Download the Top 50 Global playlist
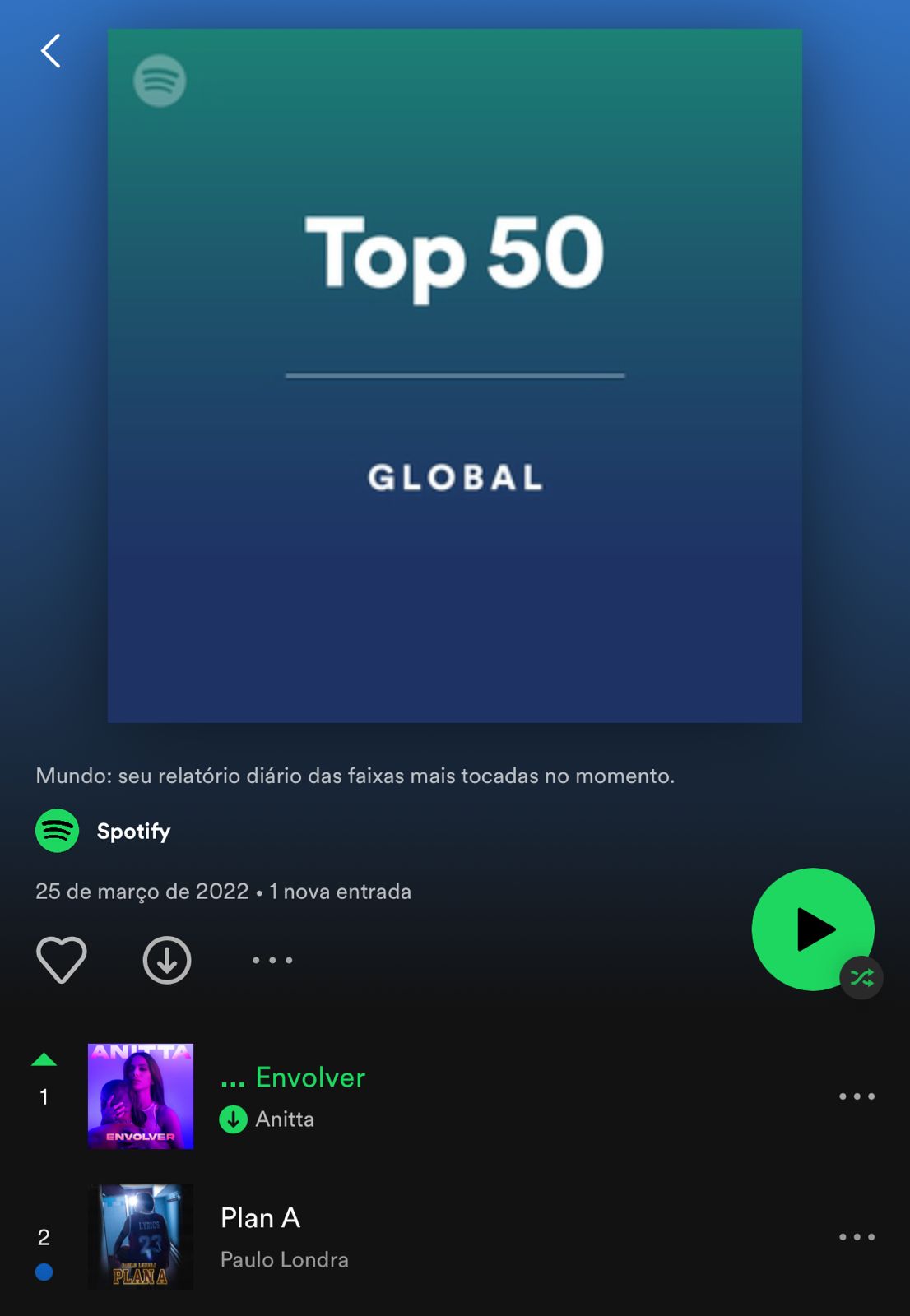This screenshot has width=910, height=1316. [167, 960]
